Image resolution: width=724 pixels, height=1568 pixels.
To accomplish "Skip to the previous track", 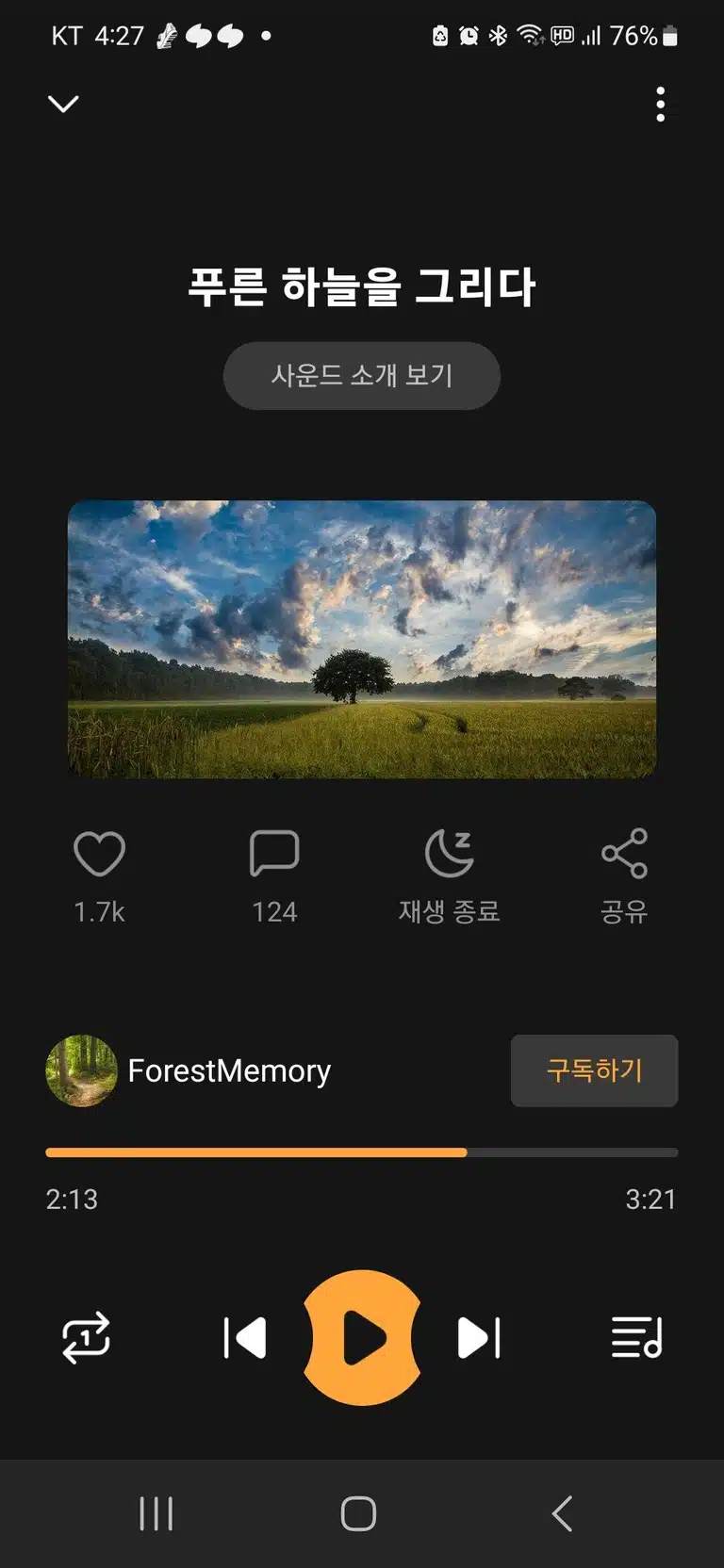I will coord(245,1338).
